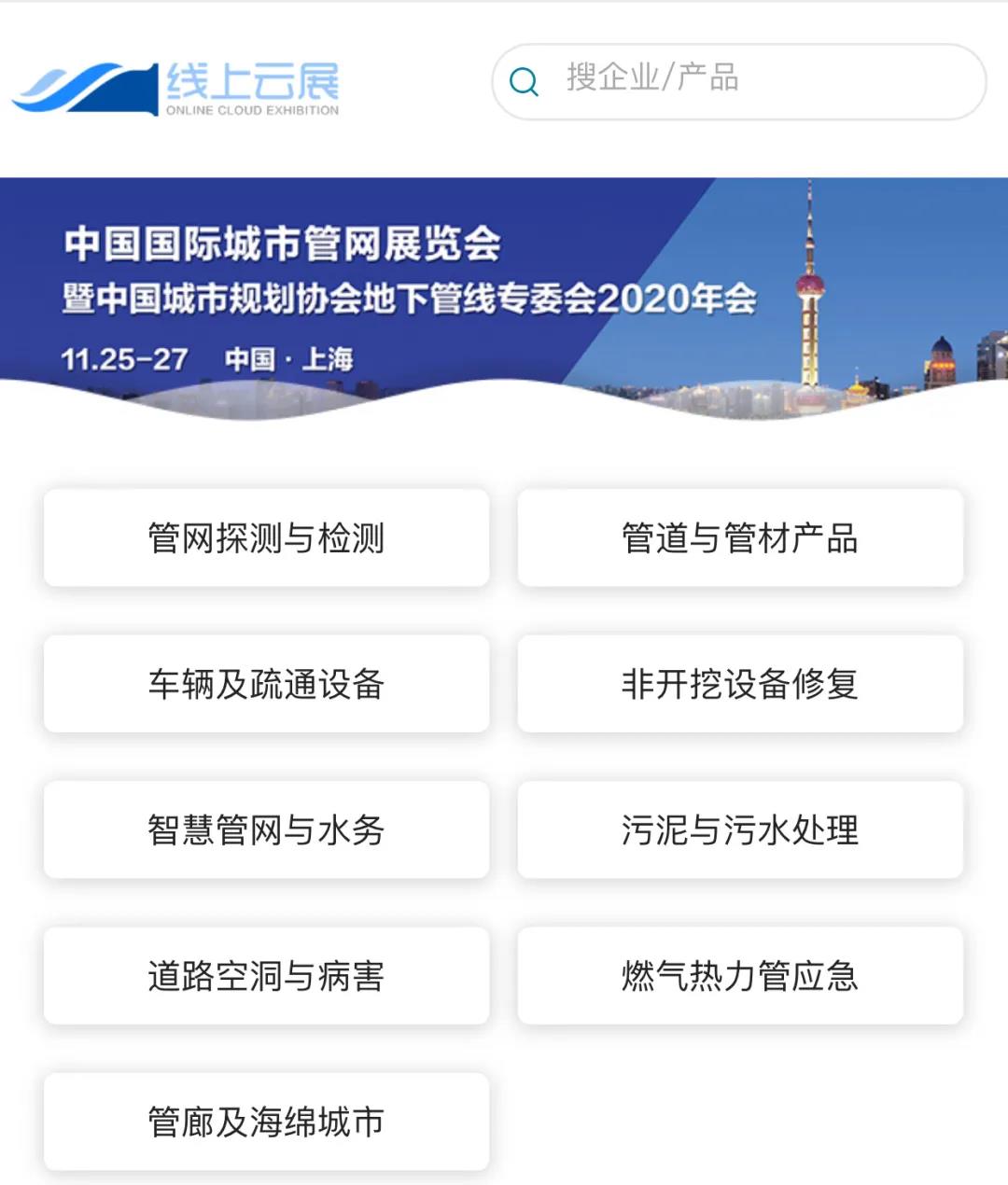Go to 非开挖设备修复 category
The height and width of the screenshot is (1185, 1008).
[x=740, y=684]
